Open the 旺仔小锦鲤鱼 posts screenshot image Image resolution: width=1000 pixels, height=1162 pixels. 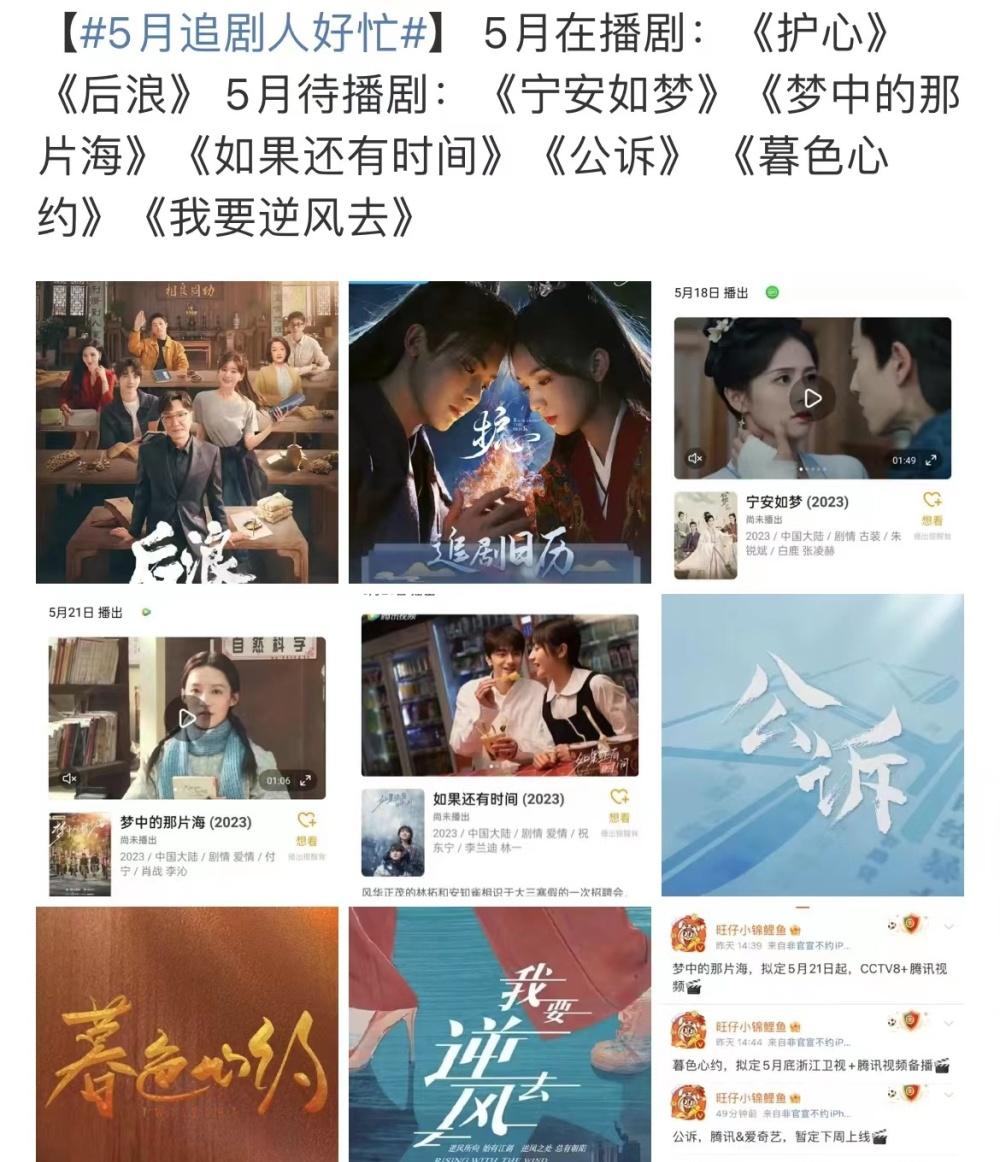tap(812, 1034)
